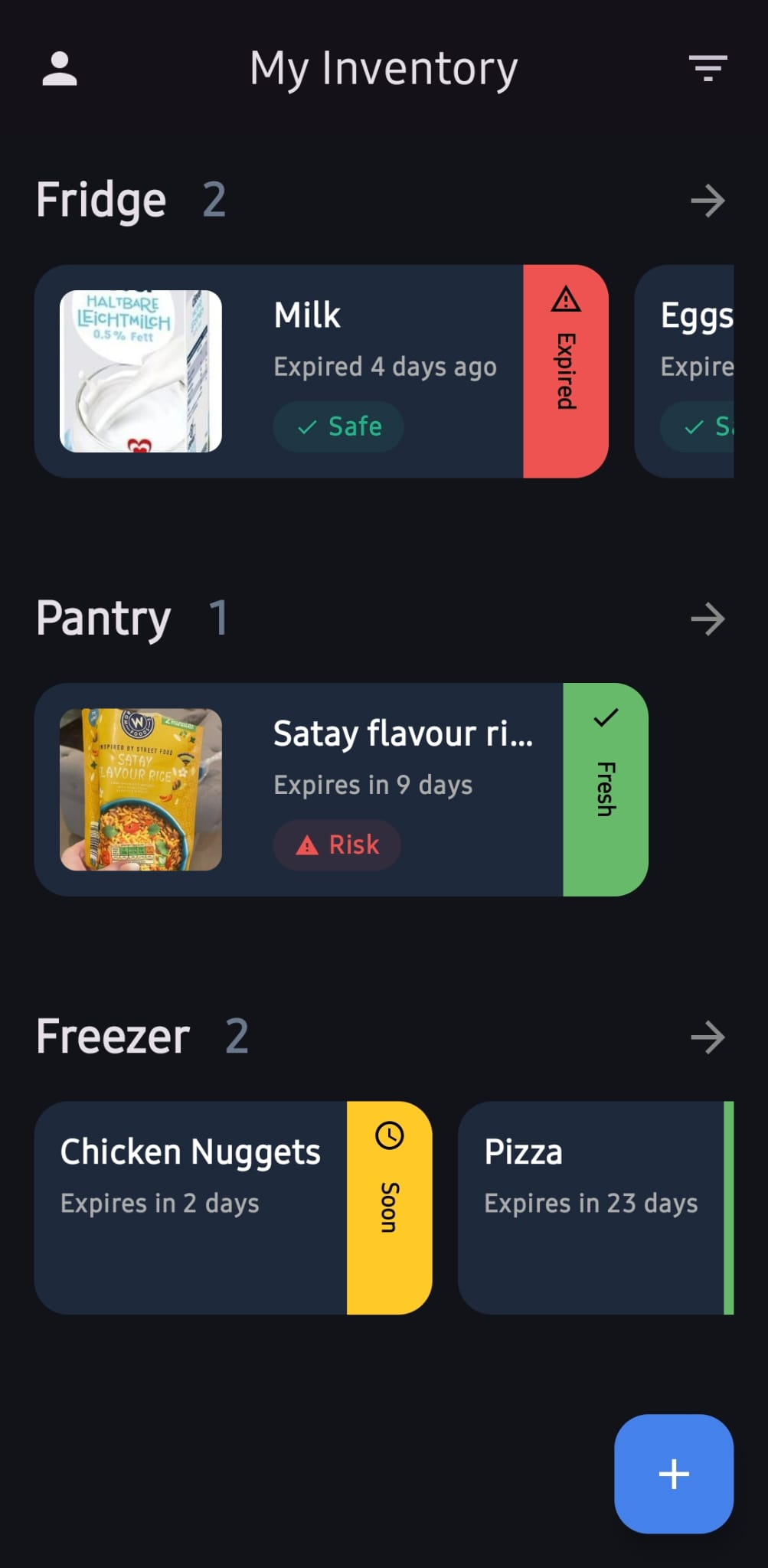The width and height of the screenshot is (768, 1568).
Task: Expand the Fridge section arrow
Action: pos(708,200)
